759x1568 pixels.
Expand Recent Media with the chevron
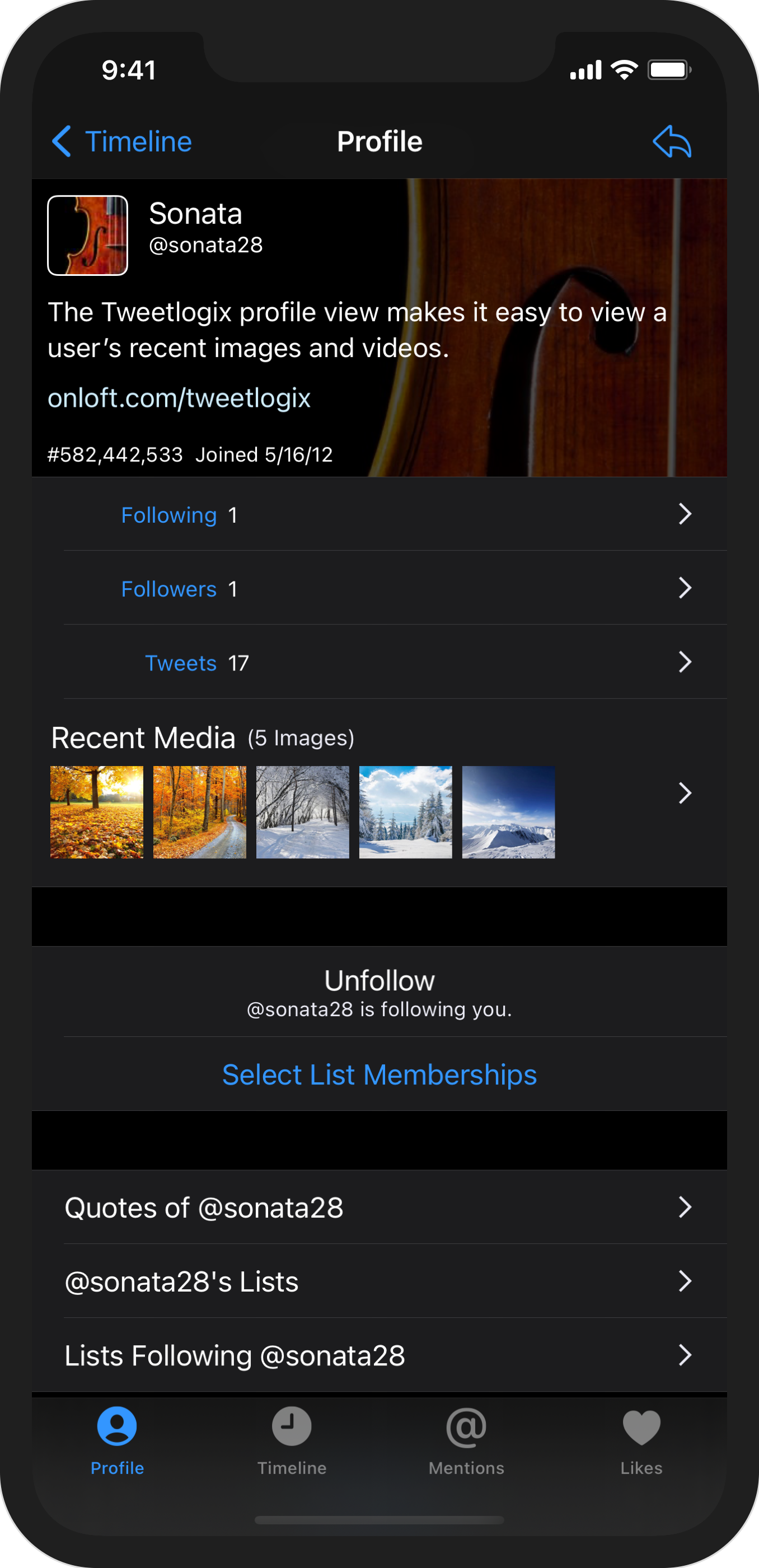point(685,793)
